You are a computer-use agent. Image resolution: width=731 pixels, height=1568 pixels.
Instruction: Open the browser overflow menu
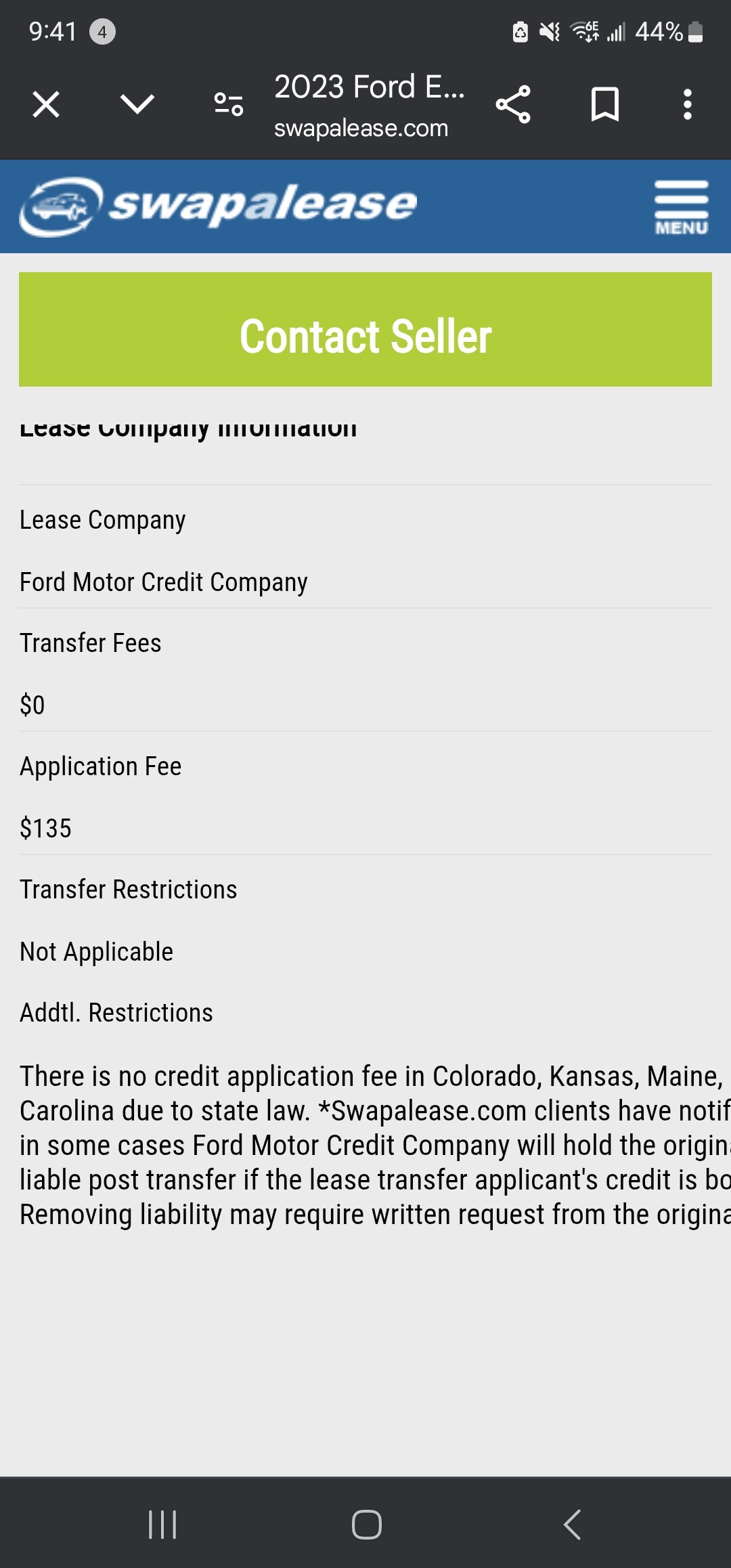point(688,104)
